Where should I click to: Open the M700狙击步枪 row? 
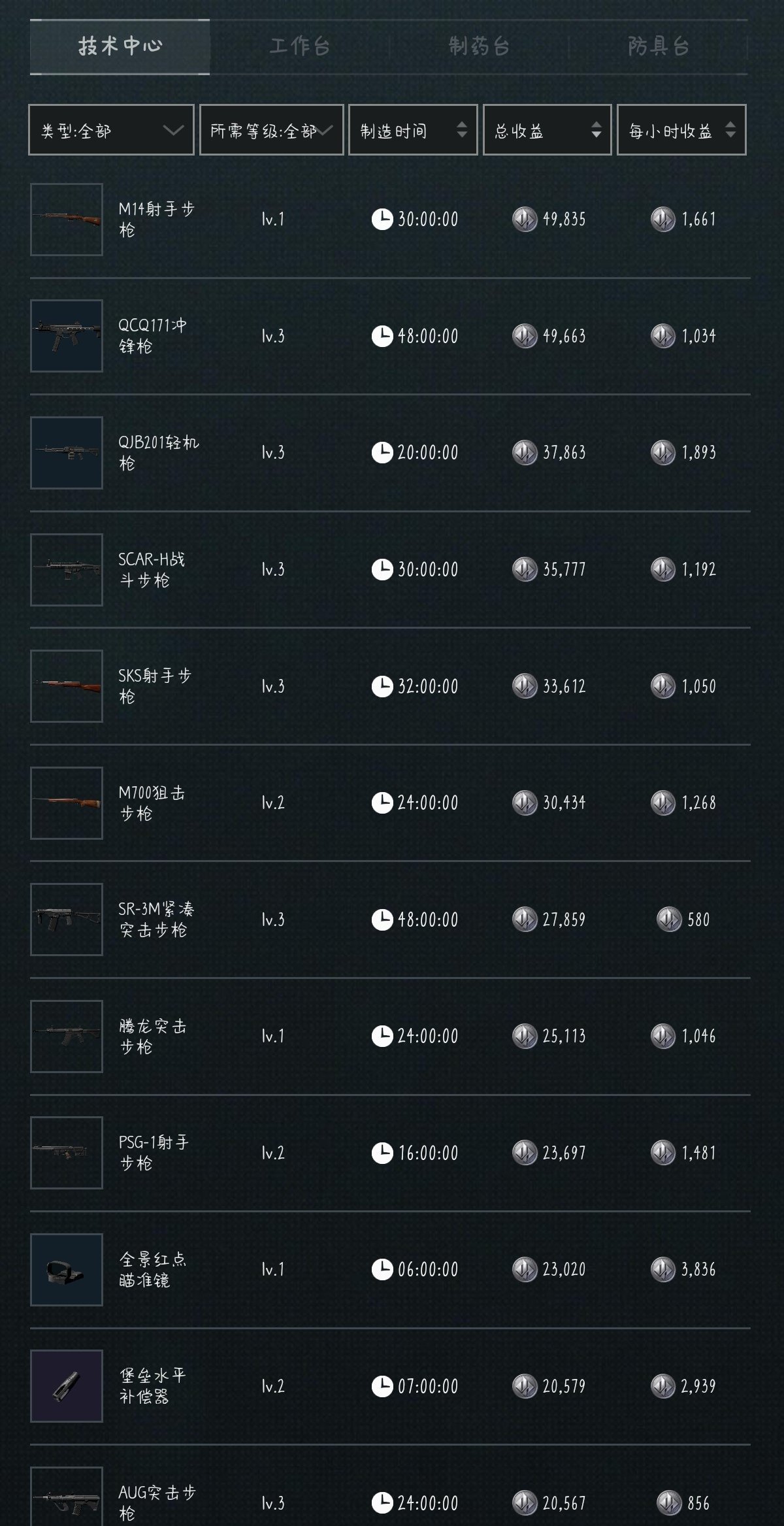click(390, 803)
